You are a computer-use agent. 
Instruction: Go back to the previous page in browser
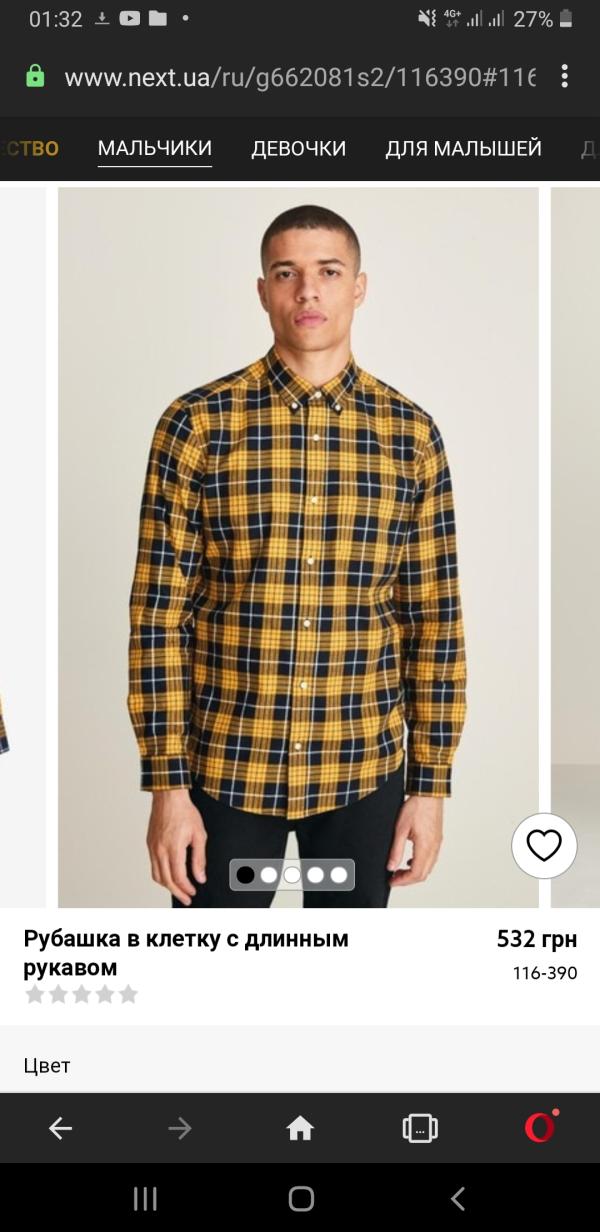pyautogui.click(x=61, y=1128)
